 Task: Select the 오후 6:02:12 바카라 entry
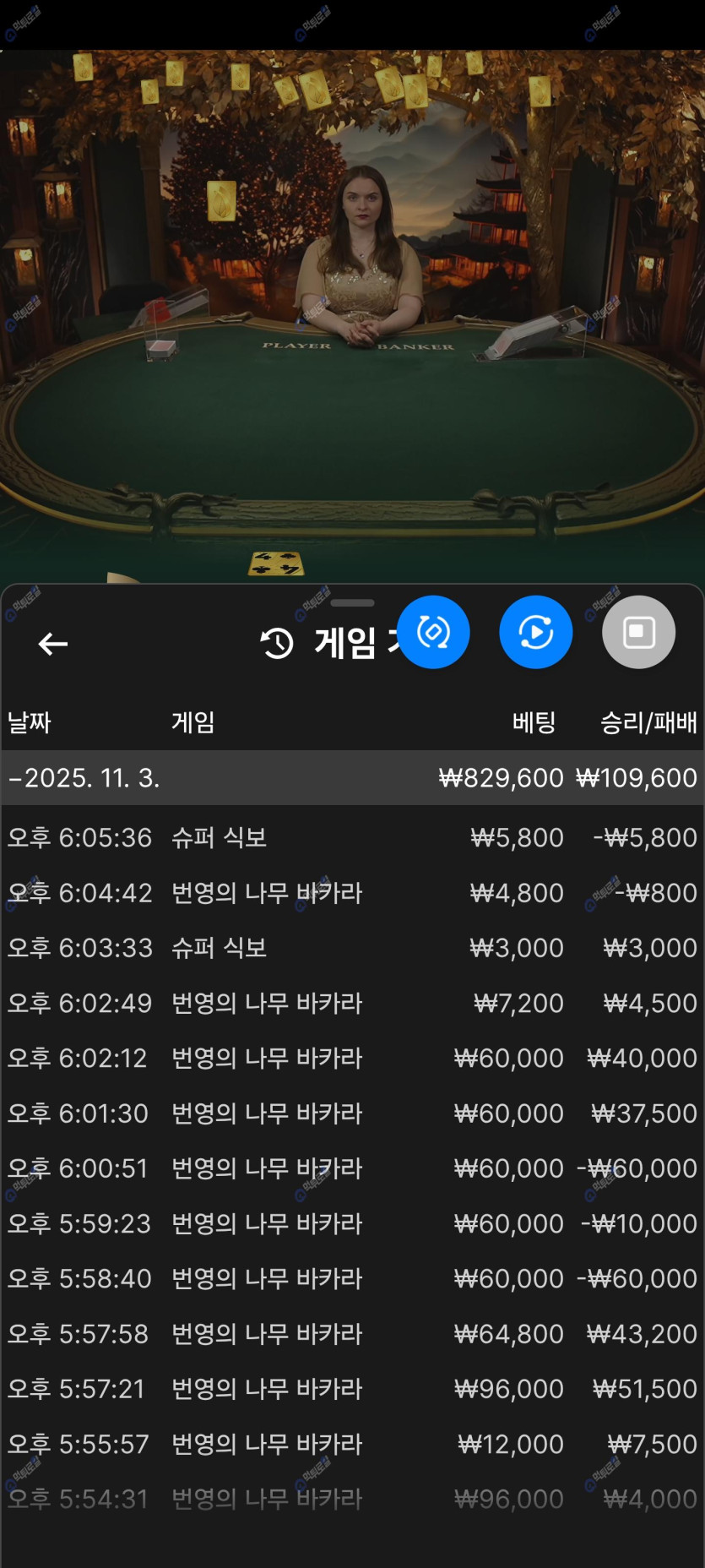(352, 1058)
